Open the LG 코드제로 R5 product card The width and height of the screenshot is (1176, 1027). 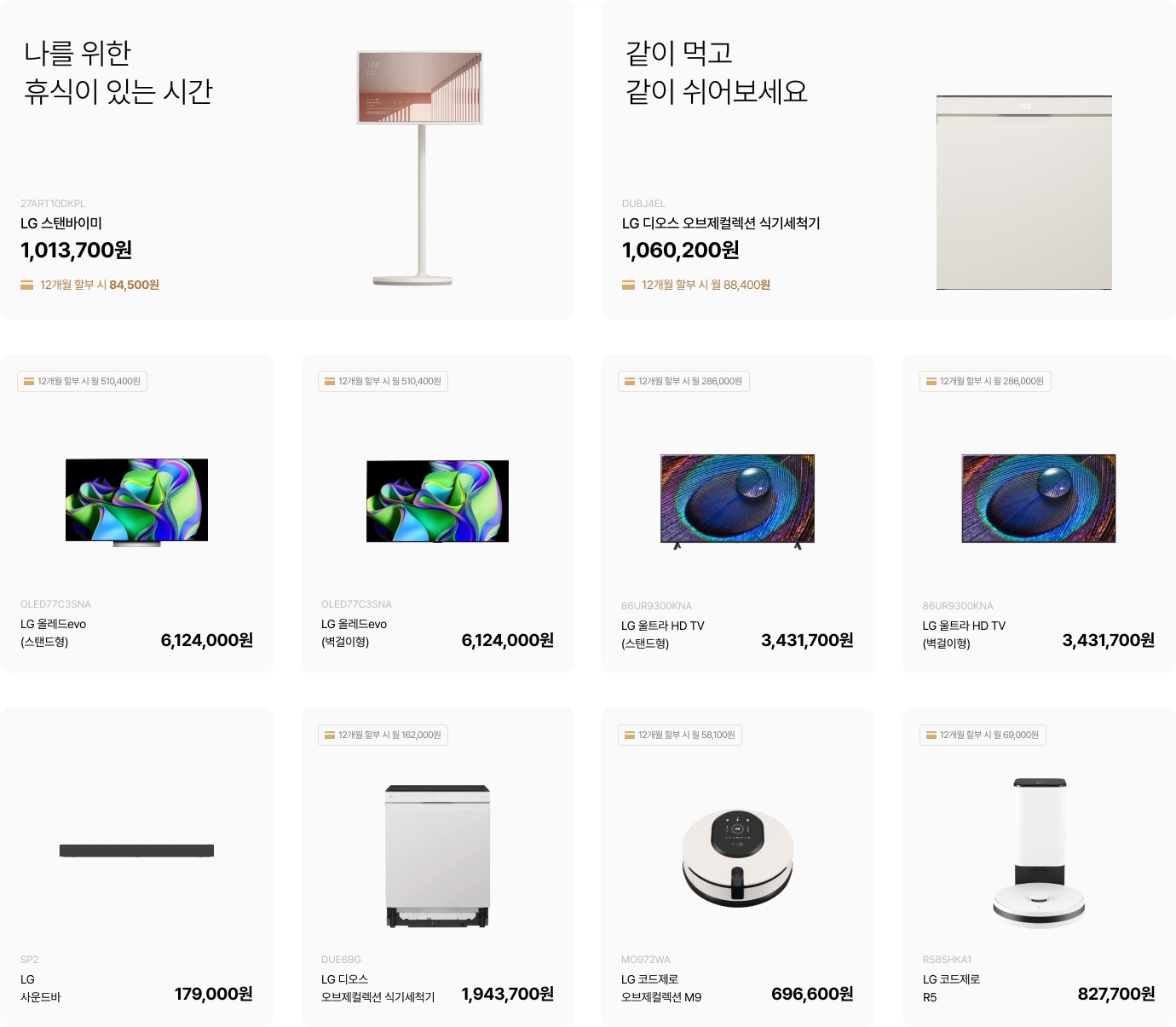coord(1039,867)
